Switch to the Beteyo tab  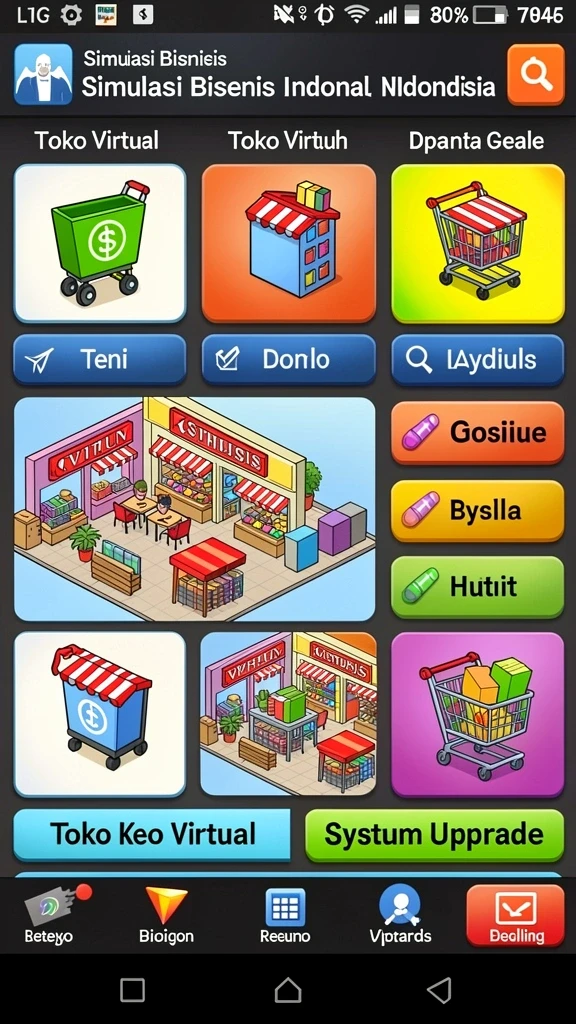[x=50, y=914]
